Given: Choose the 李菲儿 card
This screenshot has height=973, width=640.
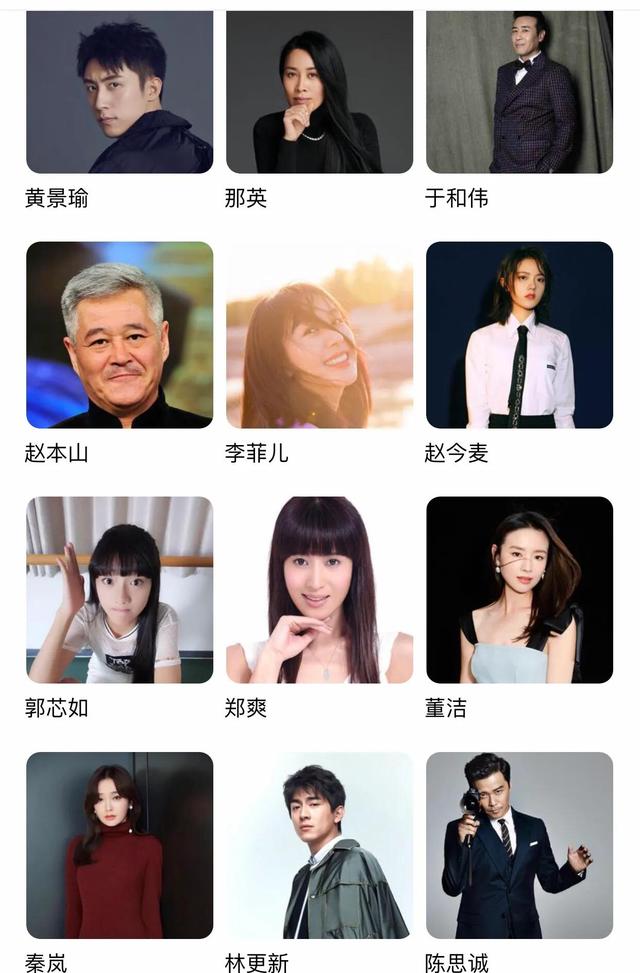Looking at the screenshot, I should [x=319, y=335].
